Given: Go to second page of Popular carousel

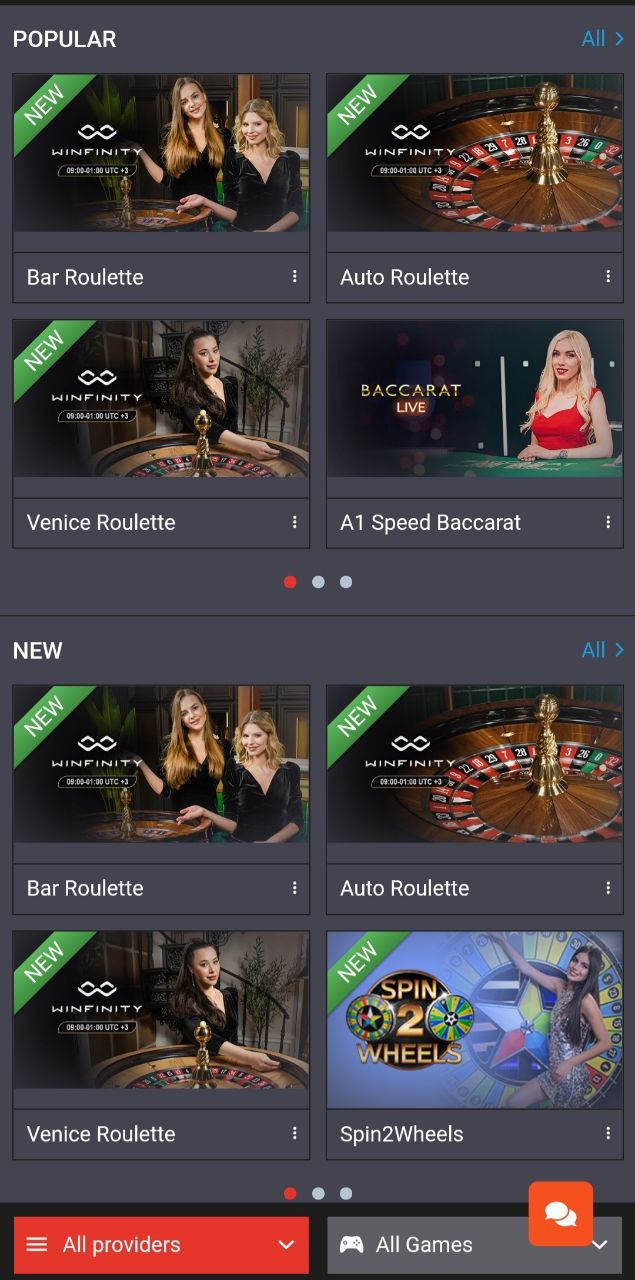Looking at the screenshot, I should (318, 582).
